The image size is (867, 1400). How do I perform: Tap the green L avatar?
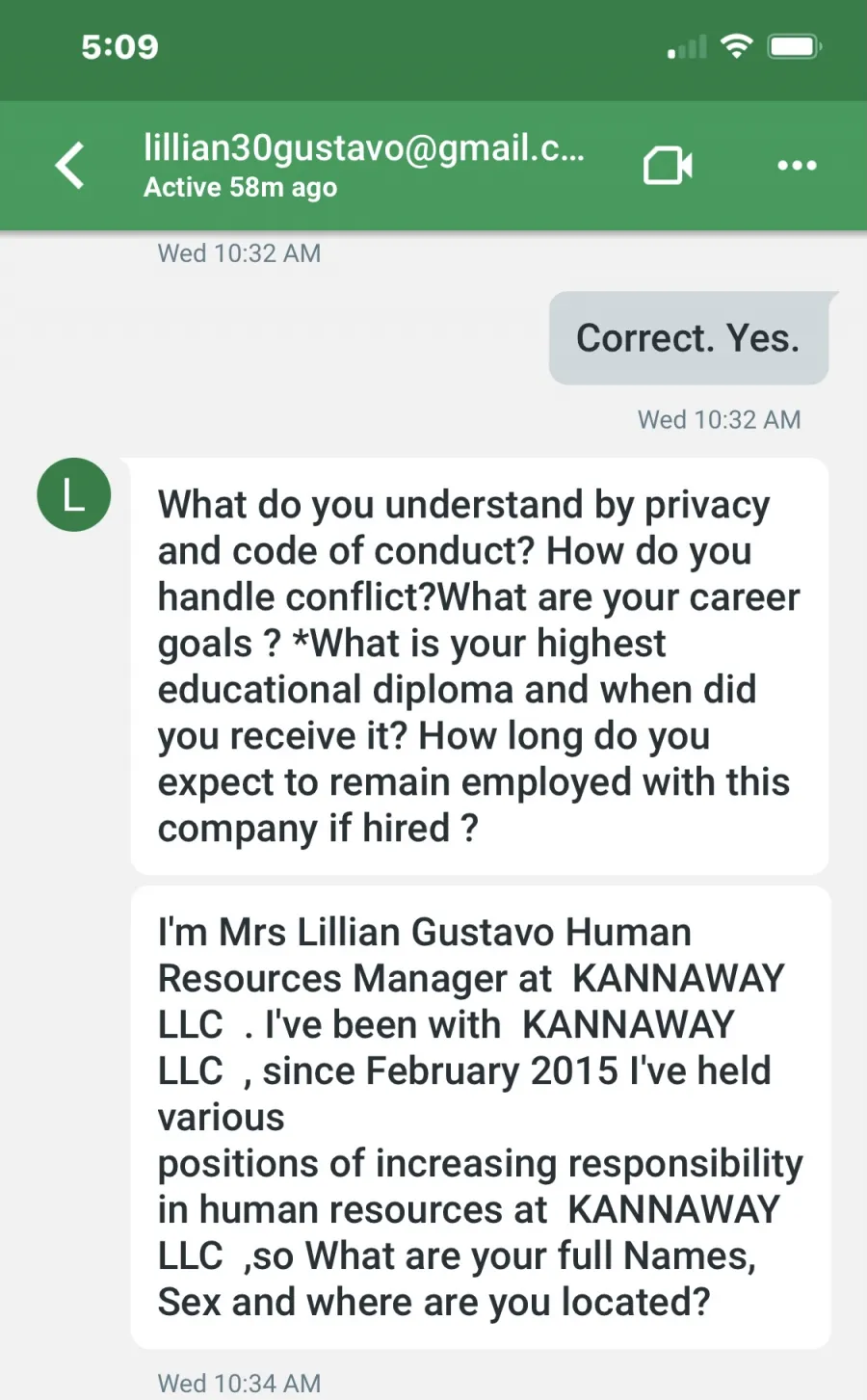[74, 495]
